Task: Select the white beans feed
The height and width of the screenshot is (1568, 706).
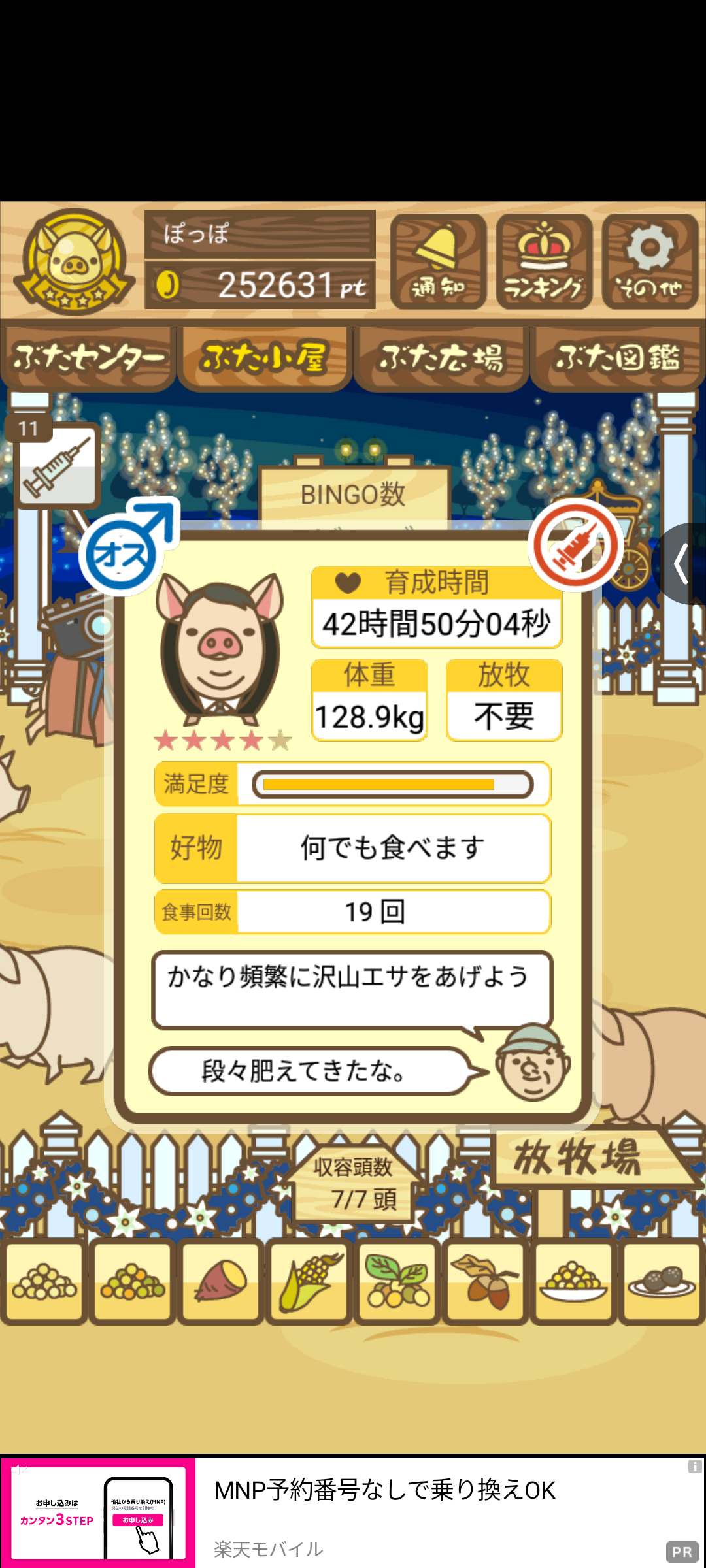Action: click(x=44, y=1282)
